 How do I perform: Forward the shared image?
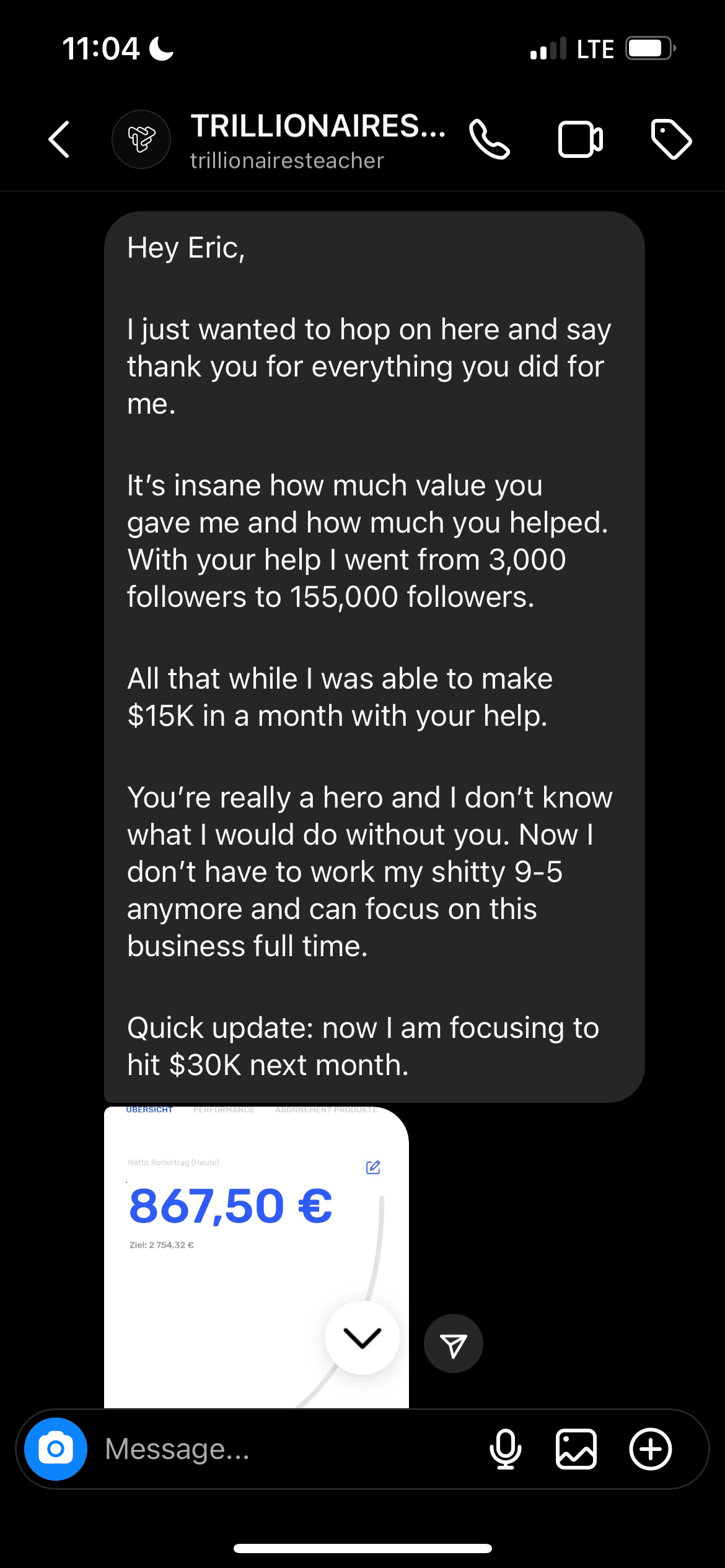(453, 1344)
